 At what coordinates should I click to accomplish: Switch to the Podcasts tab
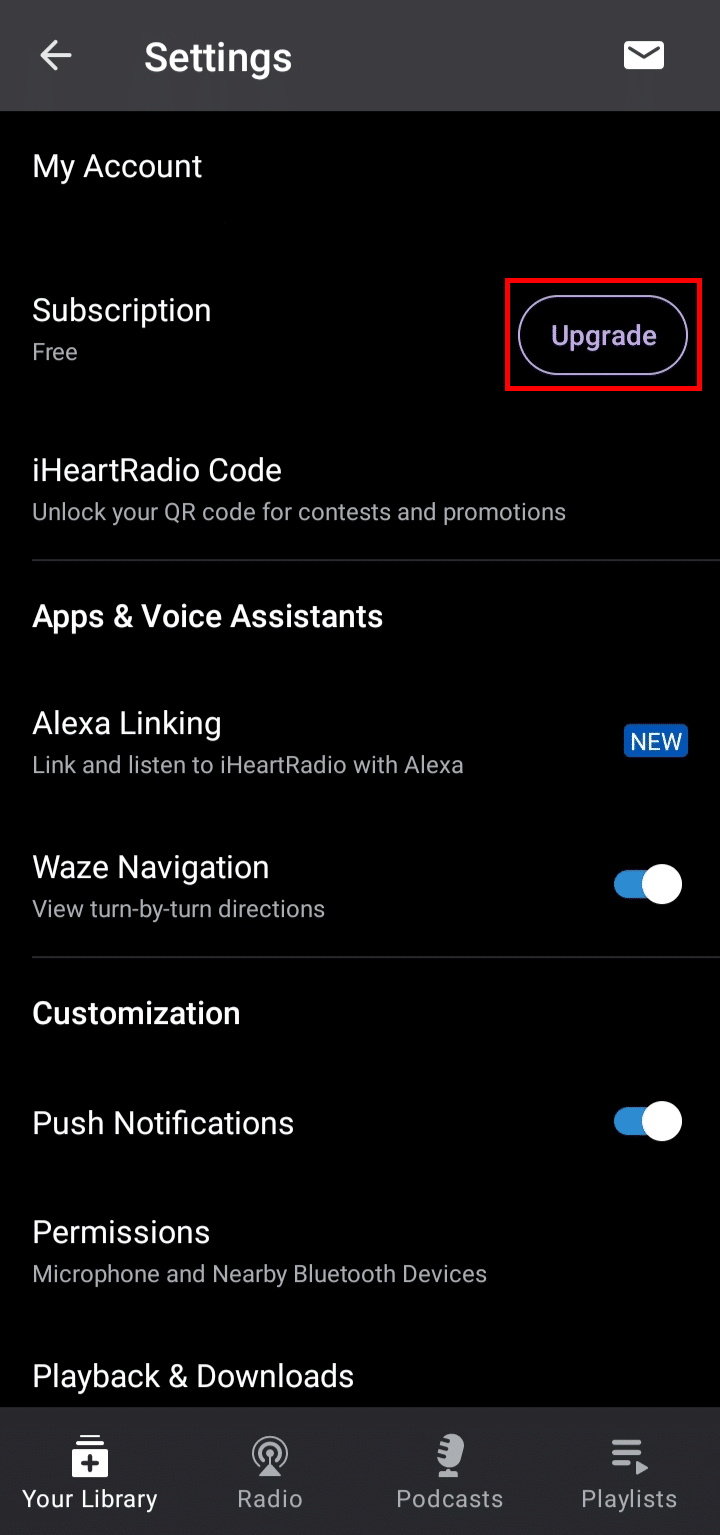[x=450, y=1472]
